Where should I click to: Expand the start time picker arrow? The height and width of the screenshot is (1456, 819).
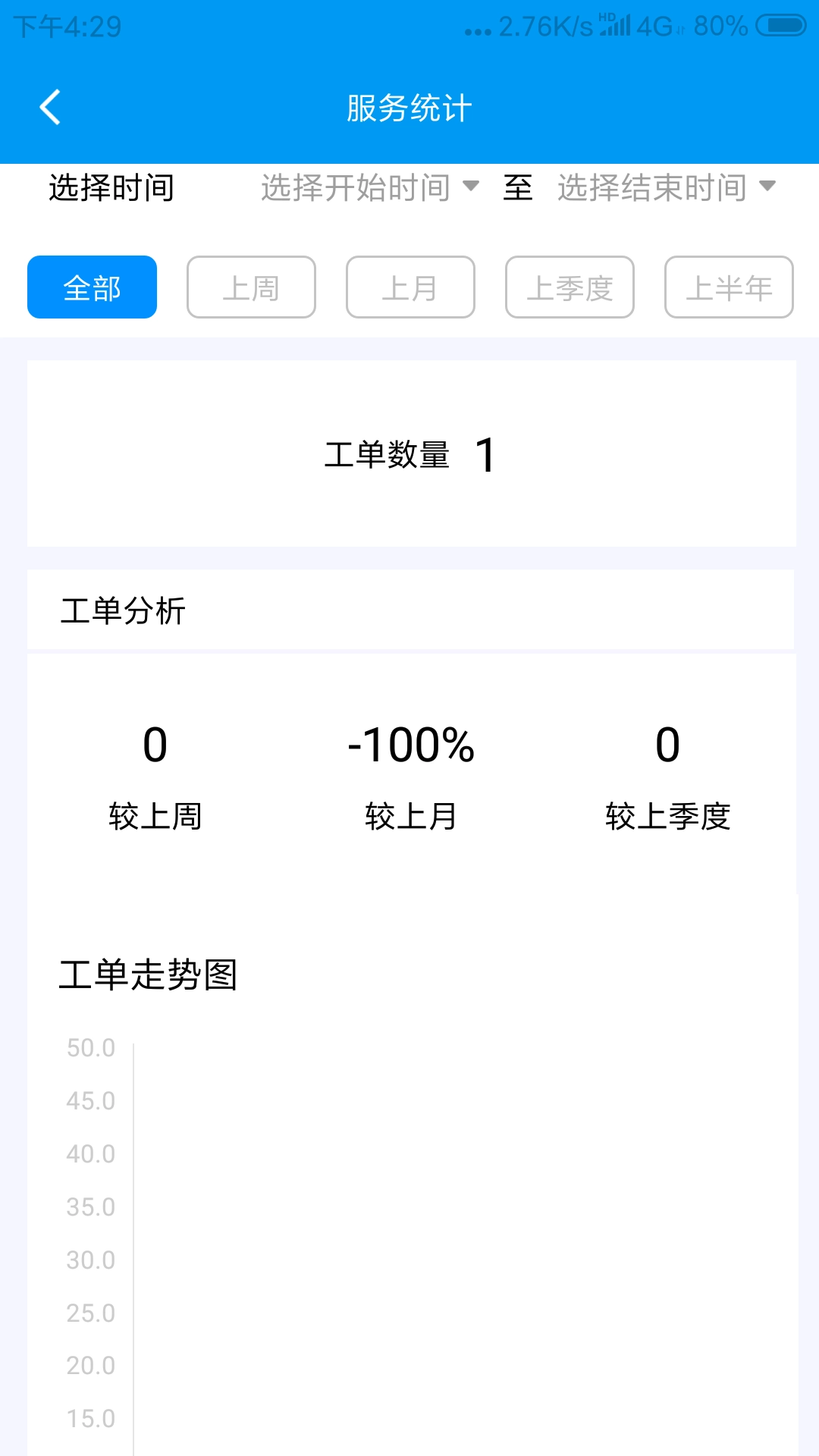click(x=472, y=188)
